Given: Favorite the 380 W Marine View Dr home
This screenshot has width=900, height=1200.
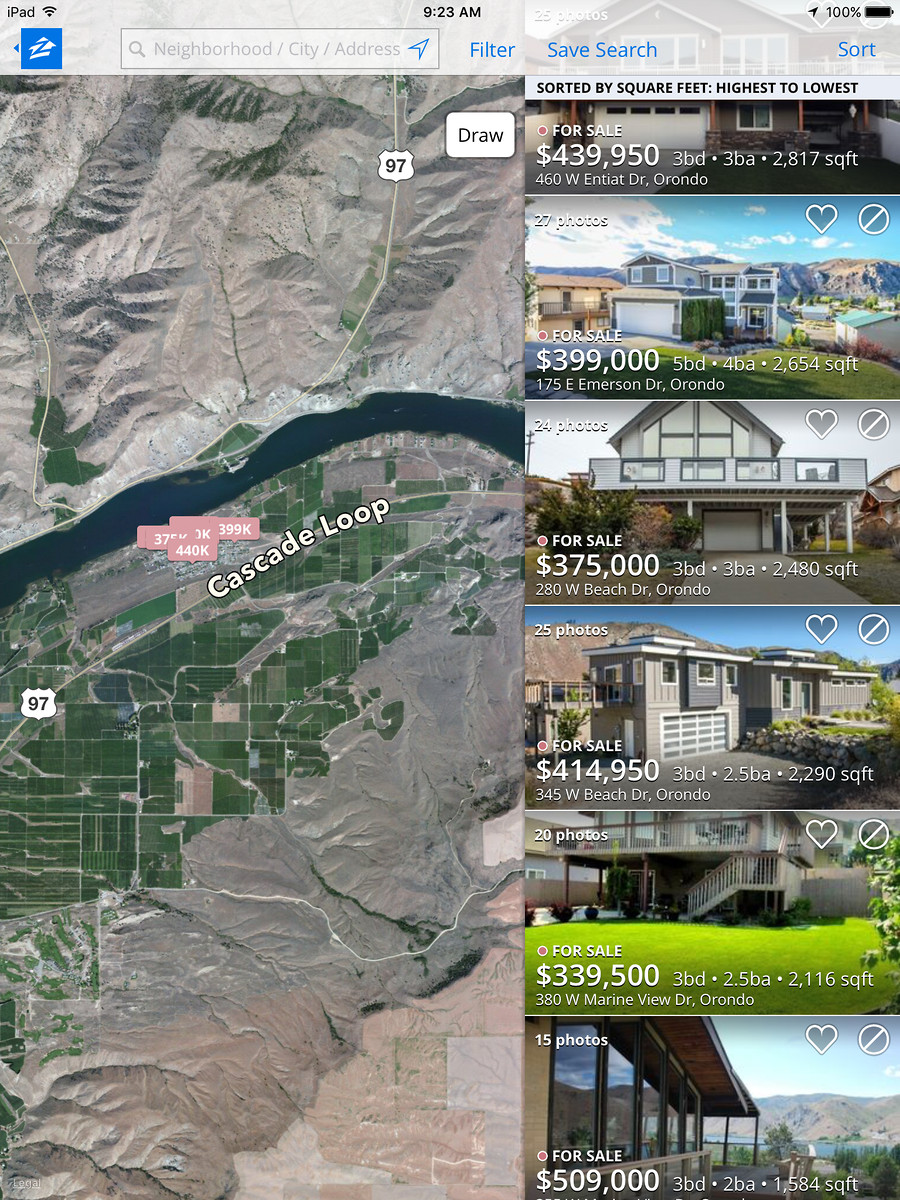Looking at the screenshot, I should coord(821,834).
